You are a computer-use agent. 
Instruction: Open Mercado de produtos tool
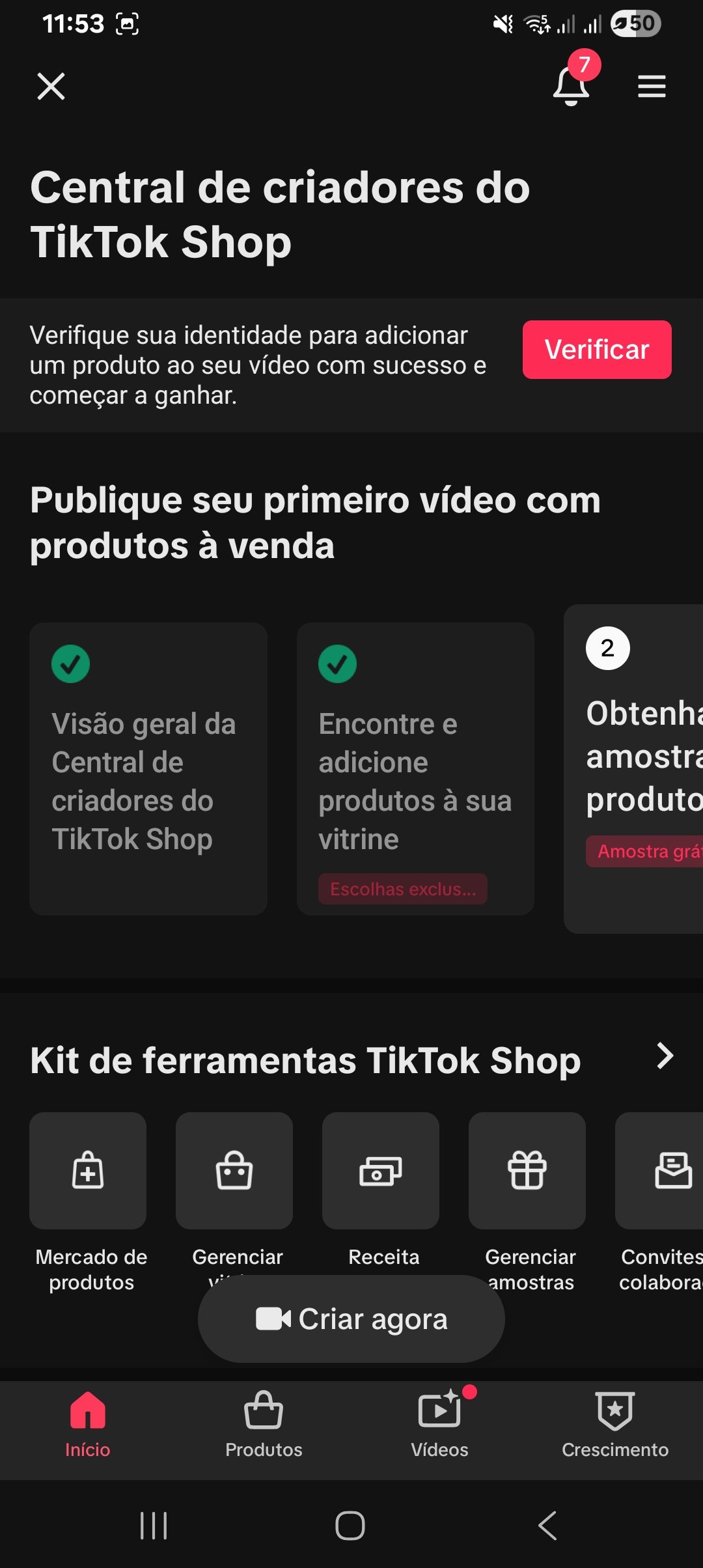click(88, 1171)
